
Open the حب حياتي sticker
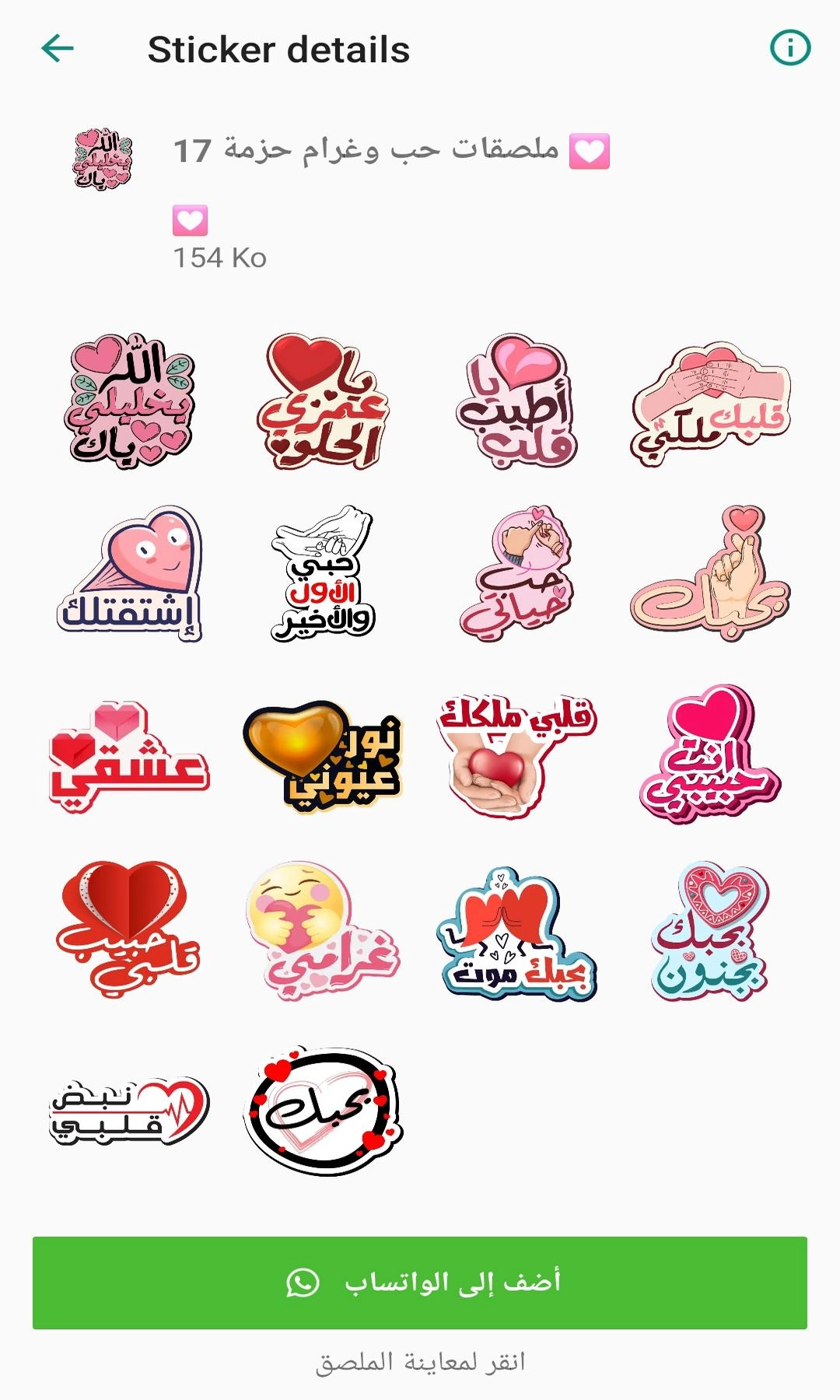click(x=516, y=576)
